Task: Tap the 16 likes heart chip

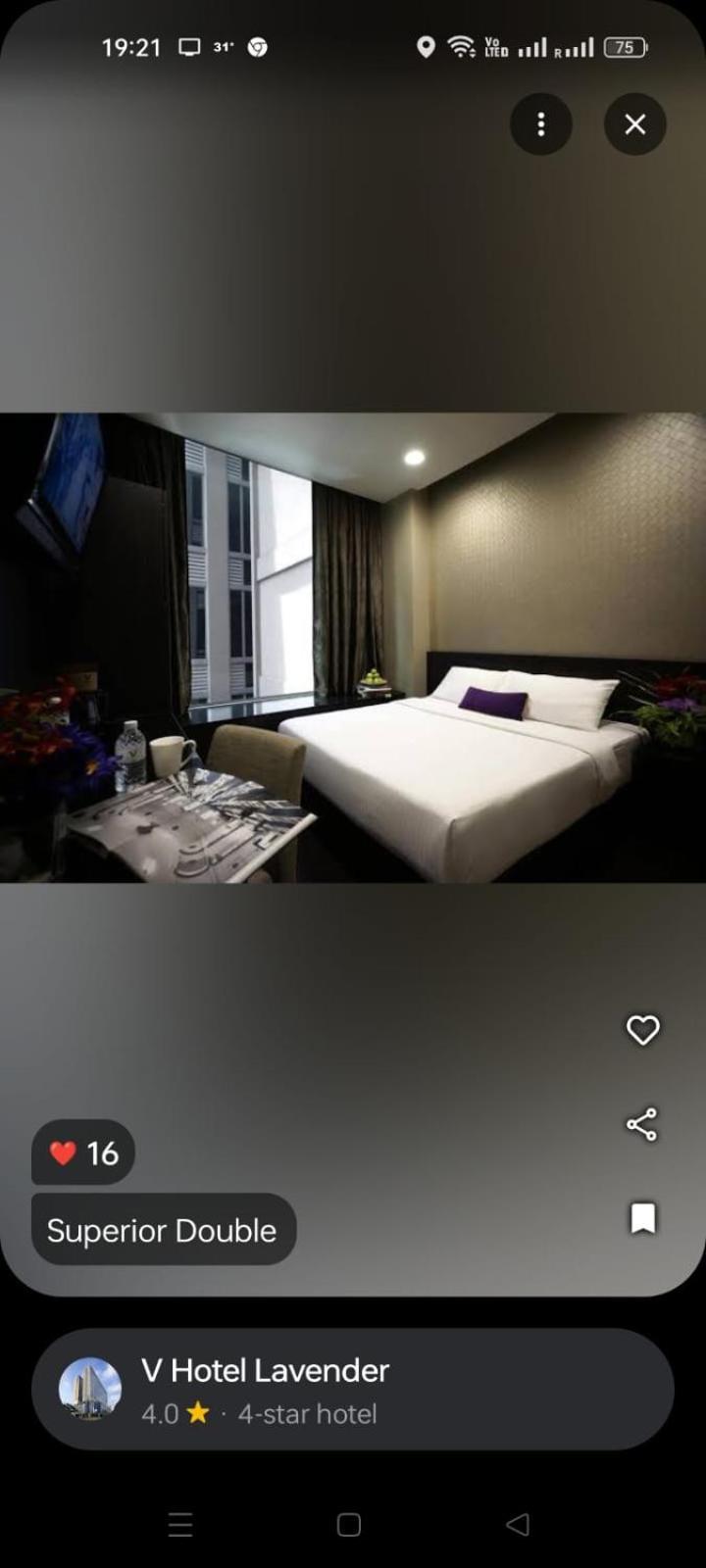Action: tap(83, 1152)
